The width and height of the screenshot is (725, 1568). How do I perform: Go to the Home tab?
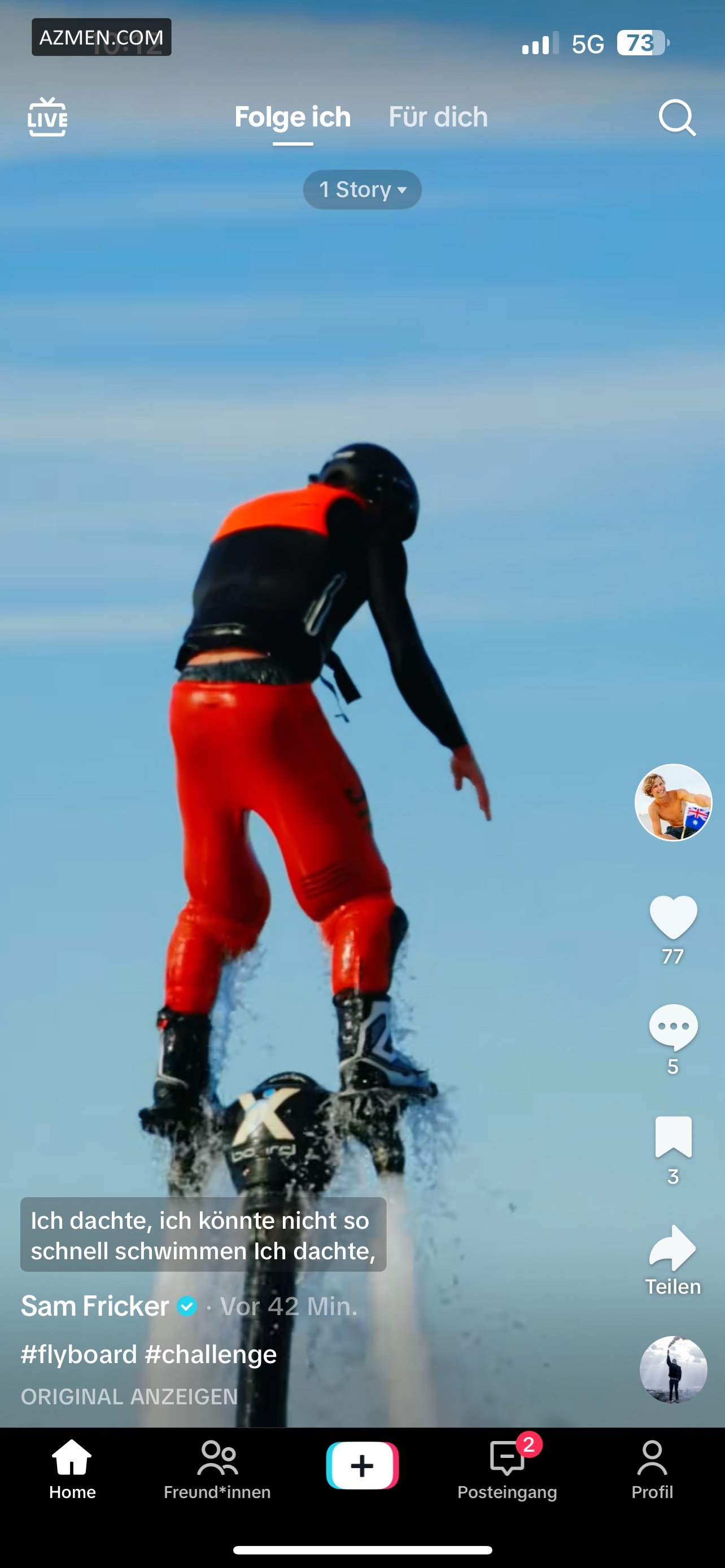pyautogui.click(x=72, y=1469)
